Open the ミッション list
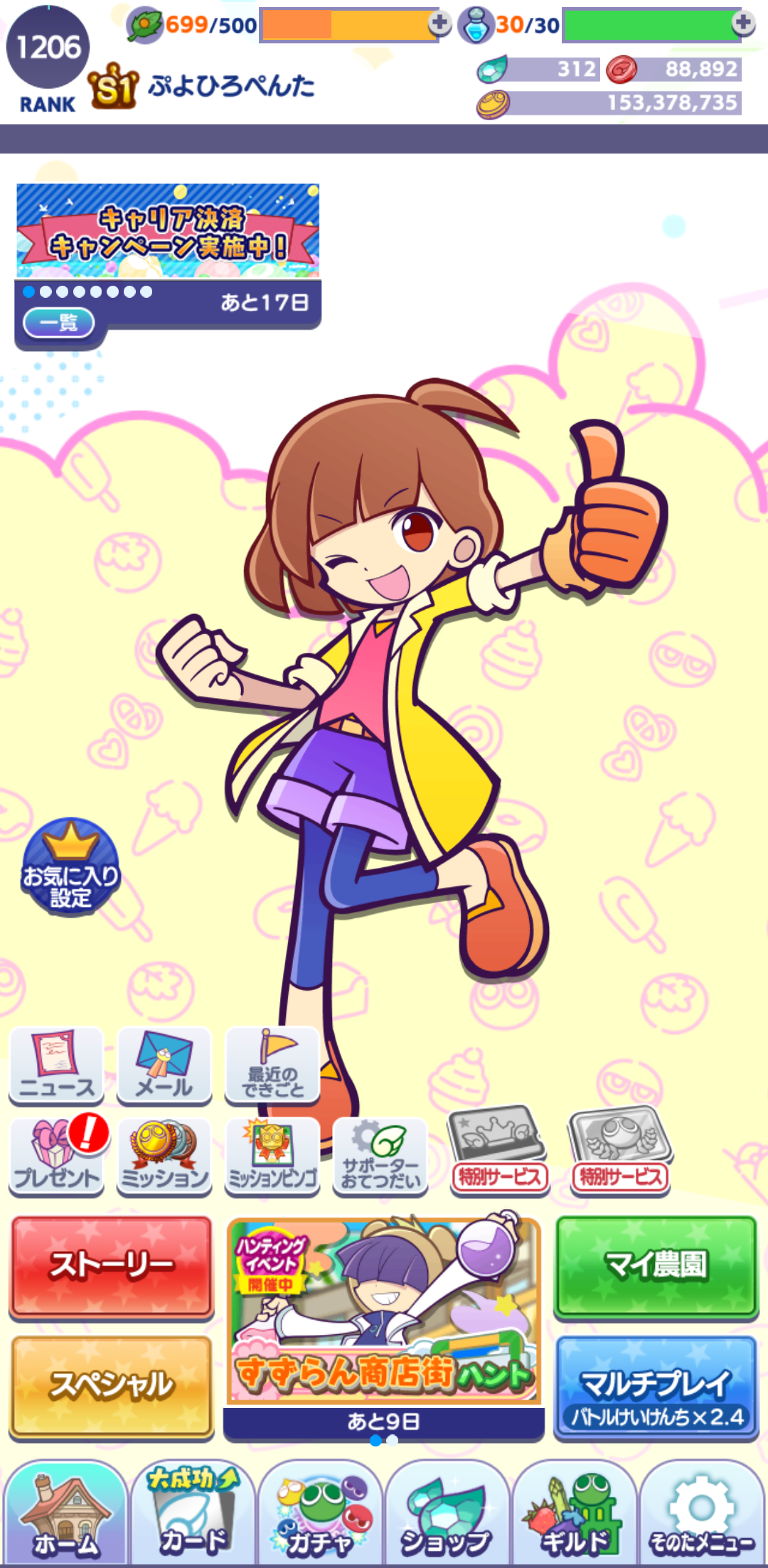This screenshot has width=768, height=1568. click(164, 1156)
